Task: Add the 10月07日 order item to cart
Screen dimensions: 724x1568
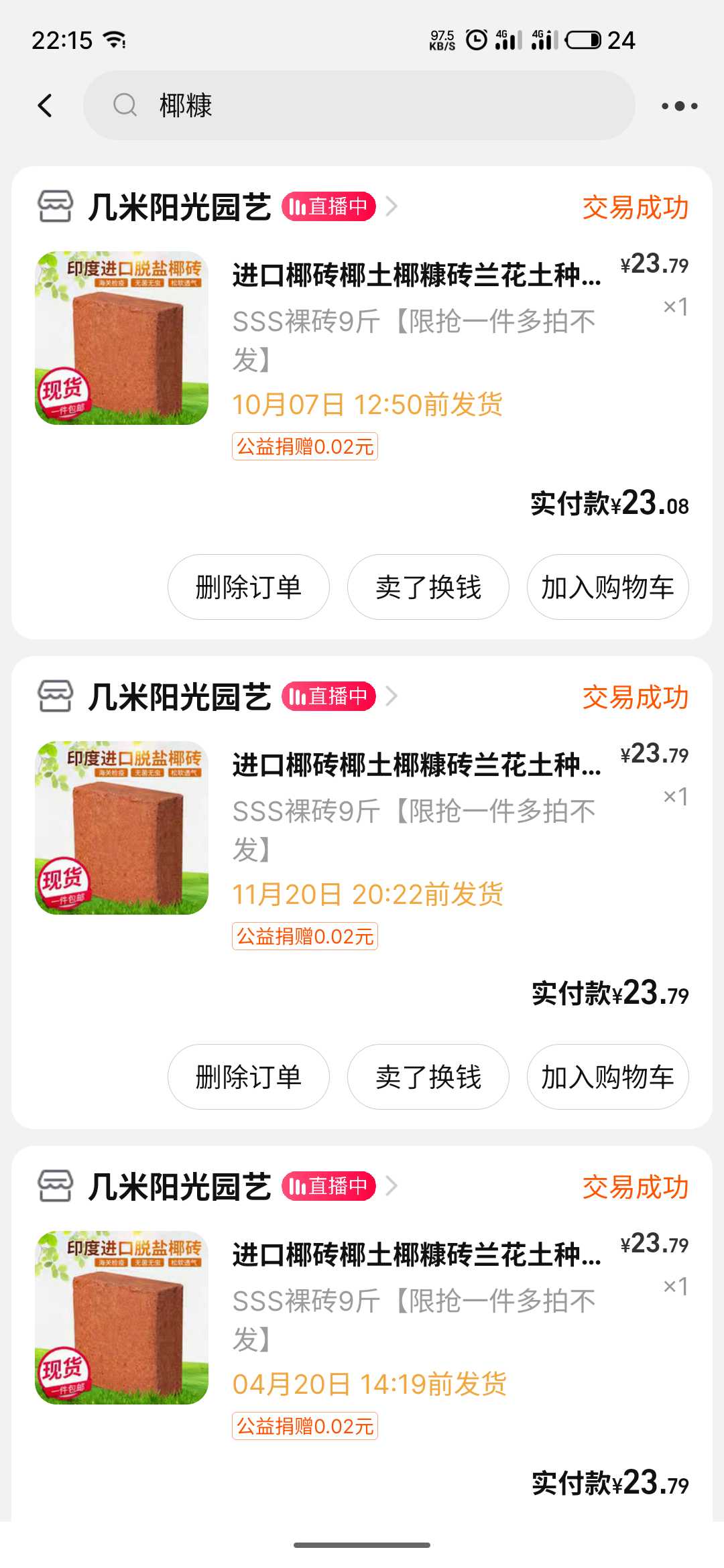Action: tap(607, 587)
